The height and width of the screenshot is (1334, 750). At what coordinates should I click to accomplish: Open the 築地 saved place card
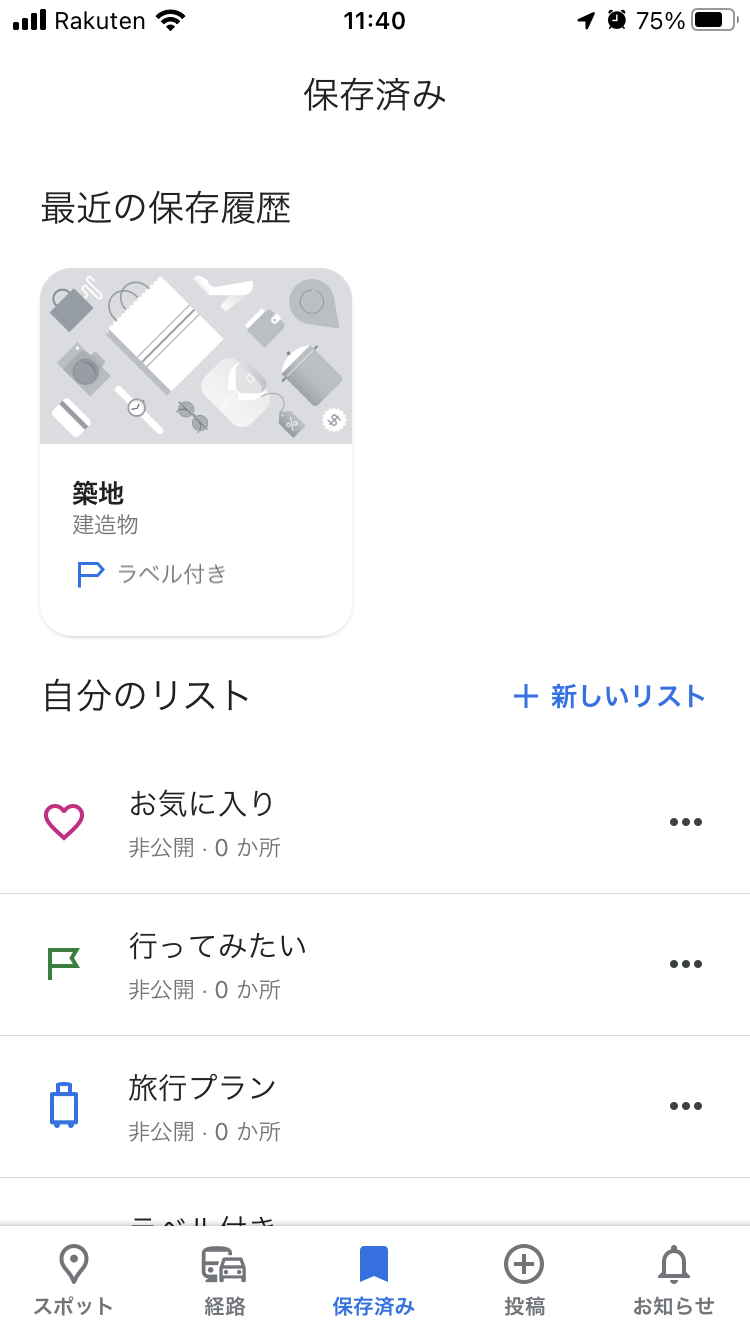(196, 452)
